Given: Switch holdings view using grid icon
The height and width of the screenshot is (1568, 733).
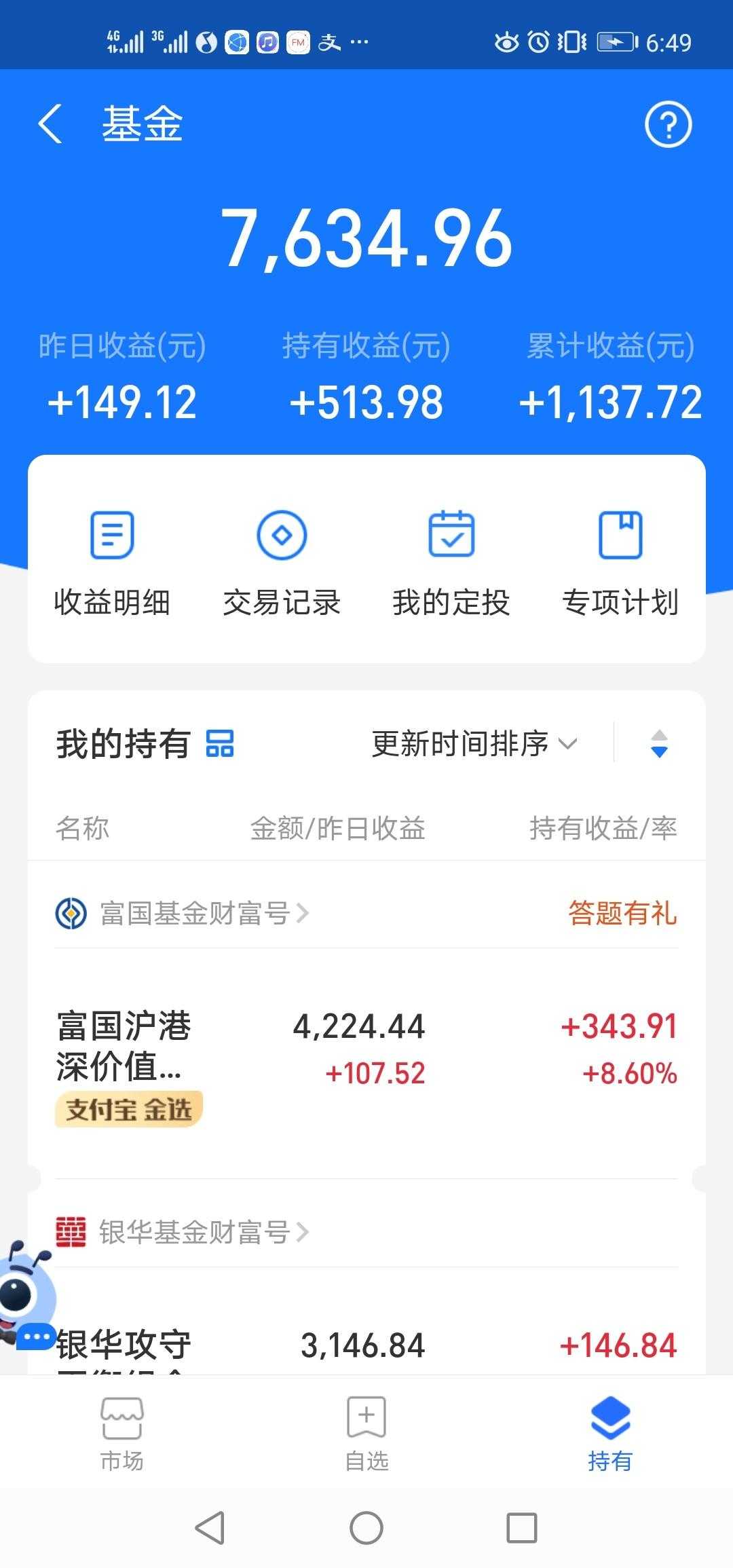Looking at the screenshot, I should [x=219, y=745].
